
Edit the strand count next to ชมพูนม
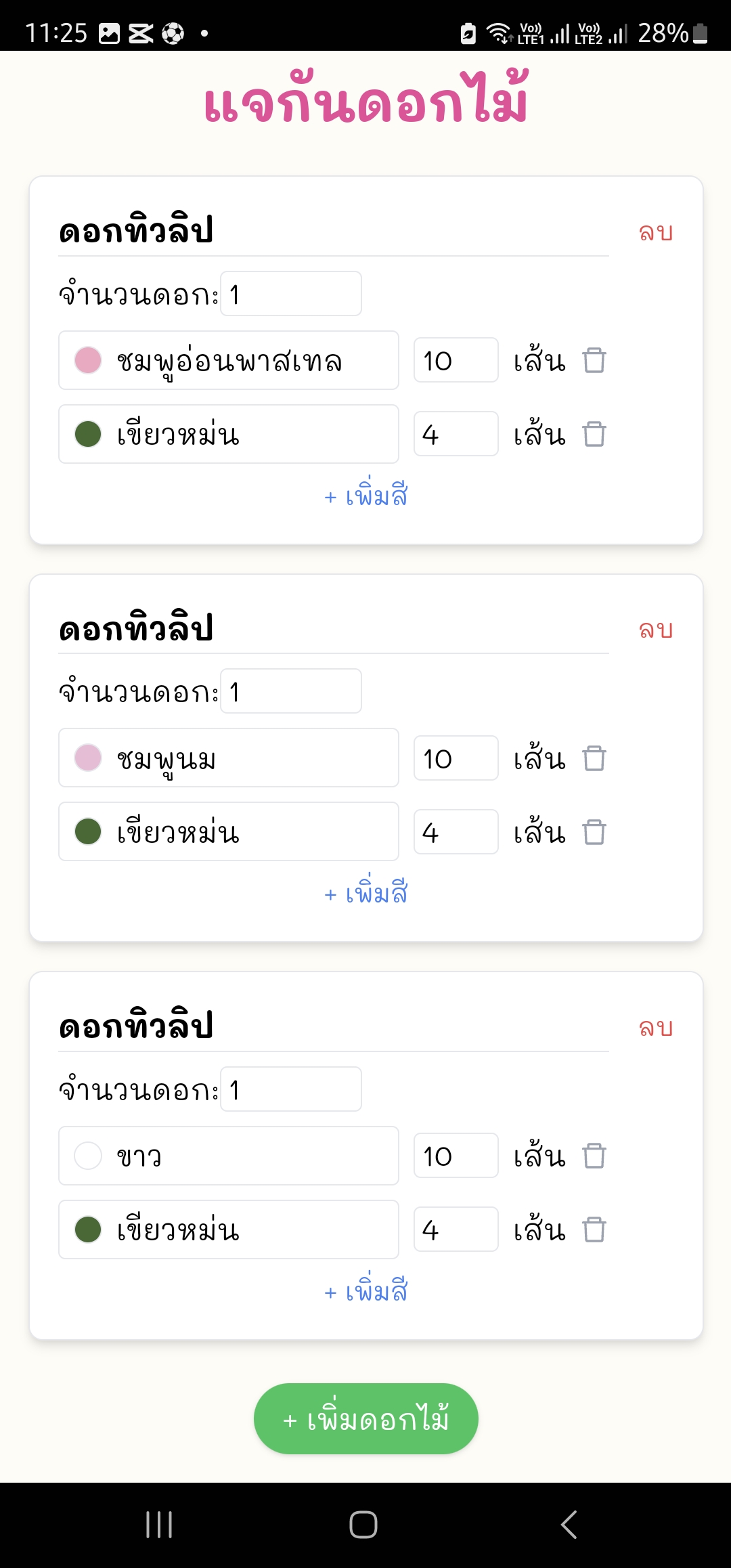click(456, 758)
